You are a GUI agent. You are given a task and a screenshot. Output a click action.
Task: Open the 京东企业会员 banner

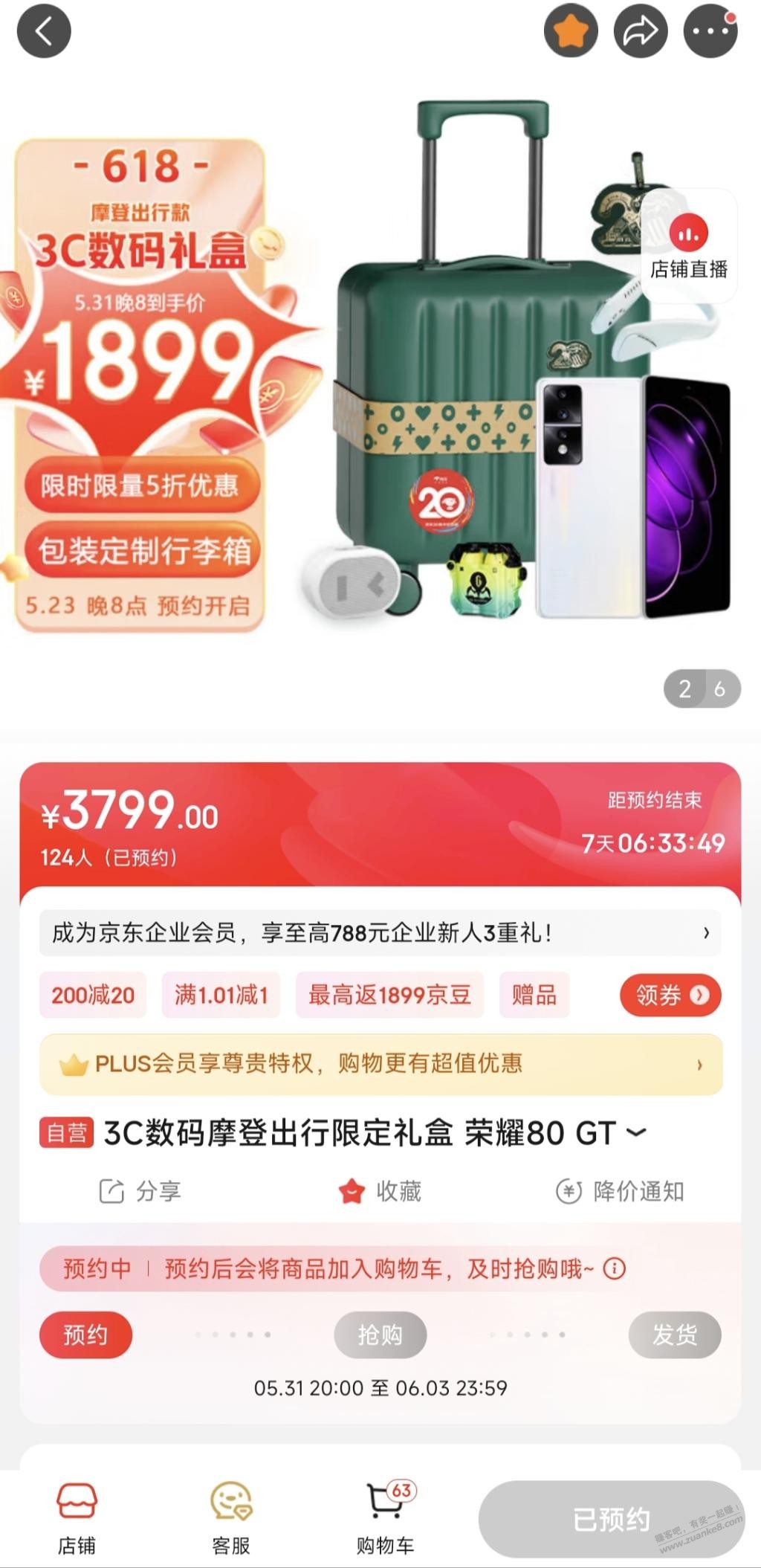tap(380, 932)
